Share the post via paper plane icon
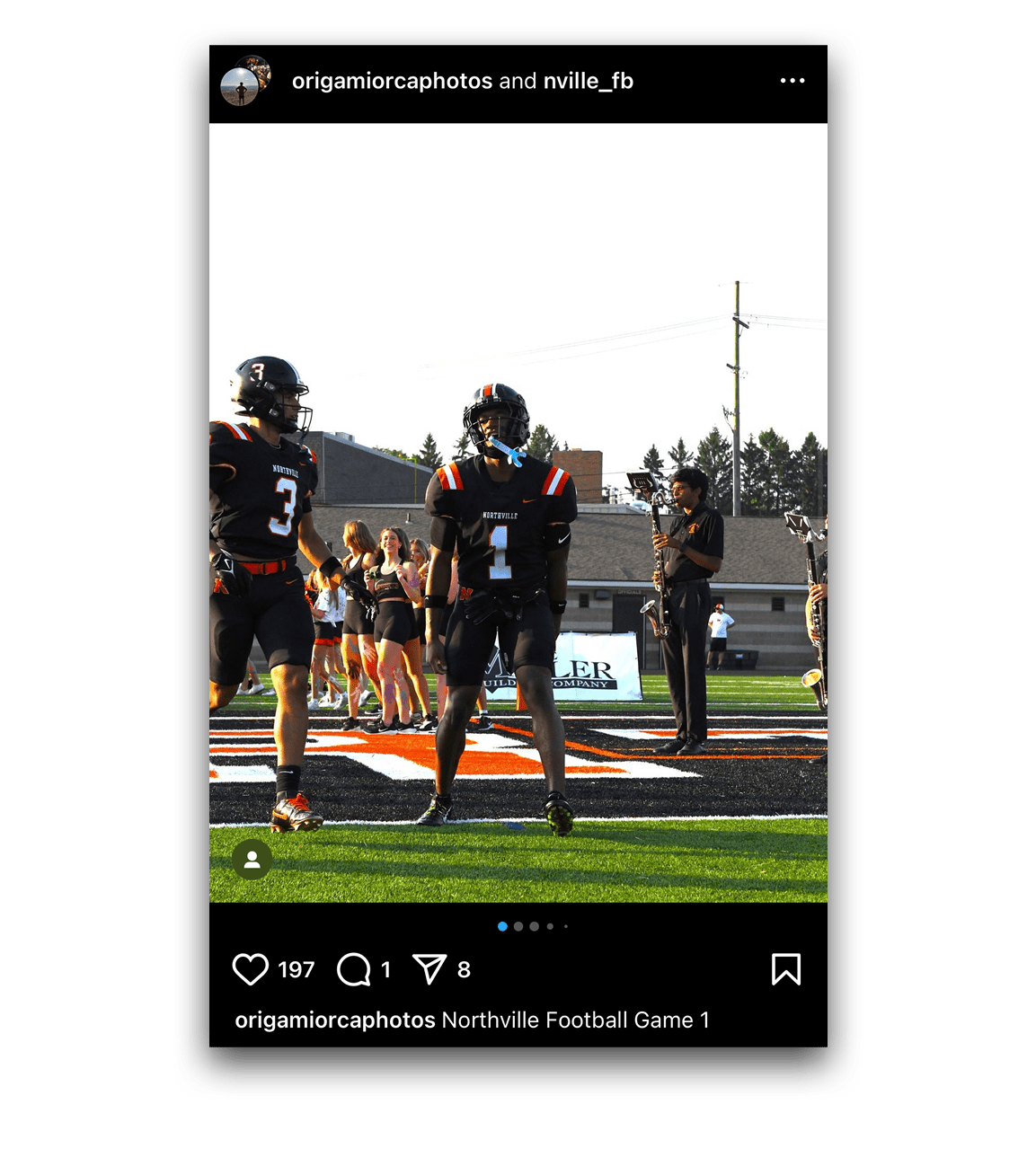Screen dimensions: 1036x1157 pyautogui.click(x=429, y=969)
